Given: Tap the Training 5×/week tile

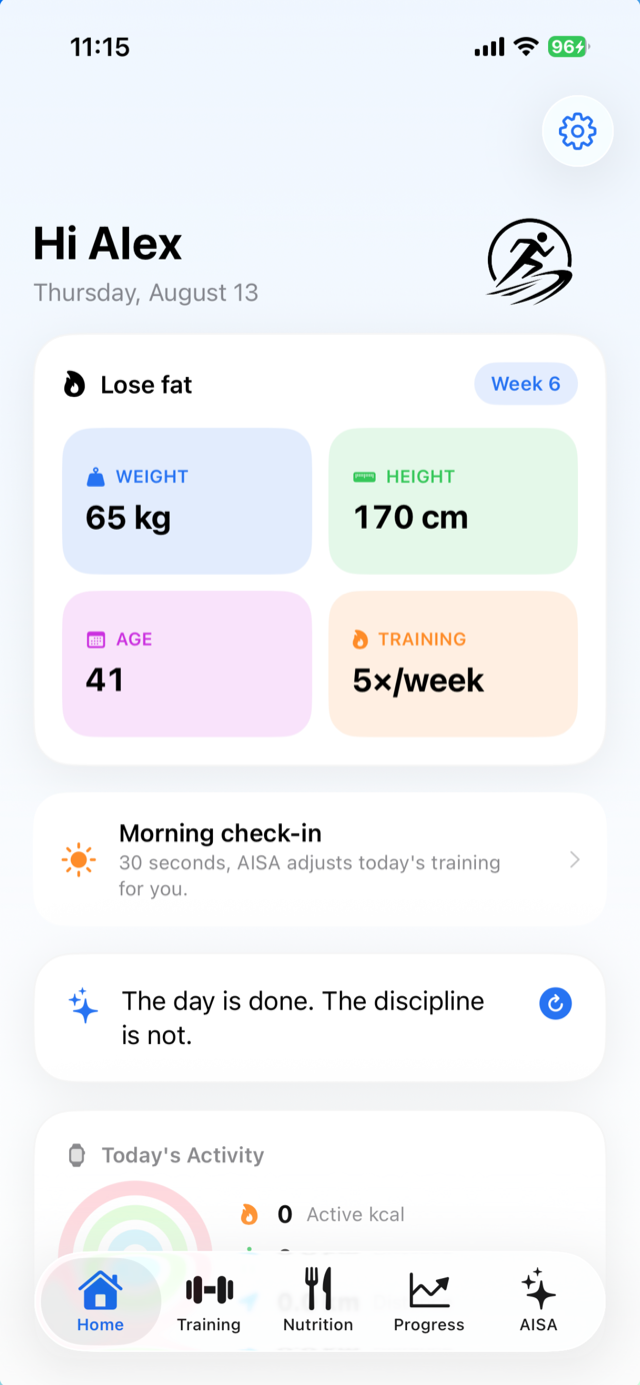Looking at the screenshot, I should [453, 664].
